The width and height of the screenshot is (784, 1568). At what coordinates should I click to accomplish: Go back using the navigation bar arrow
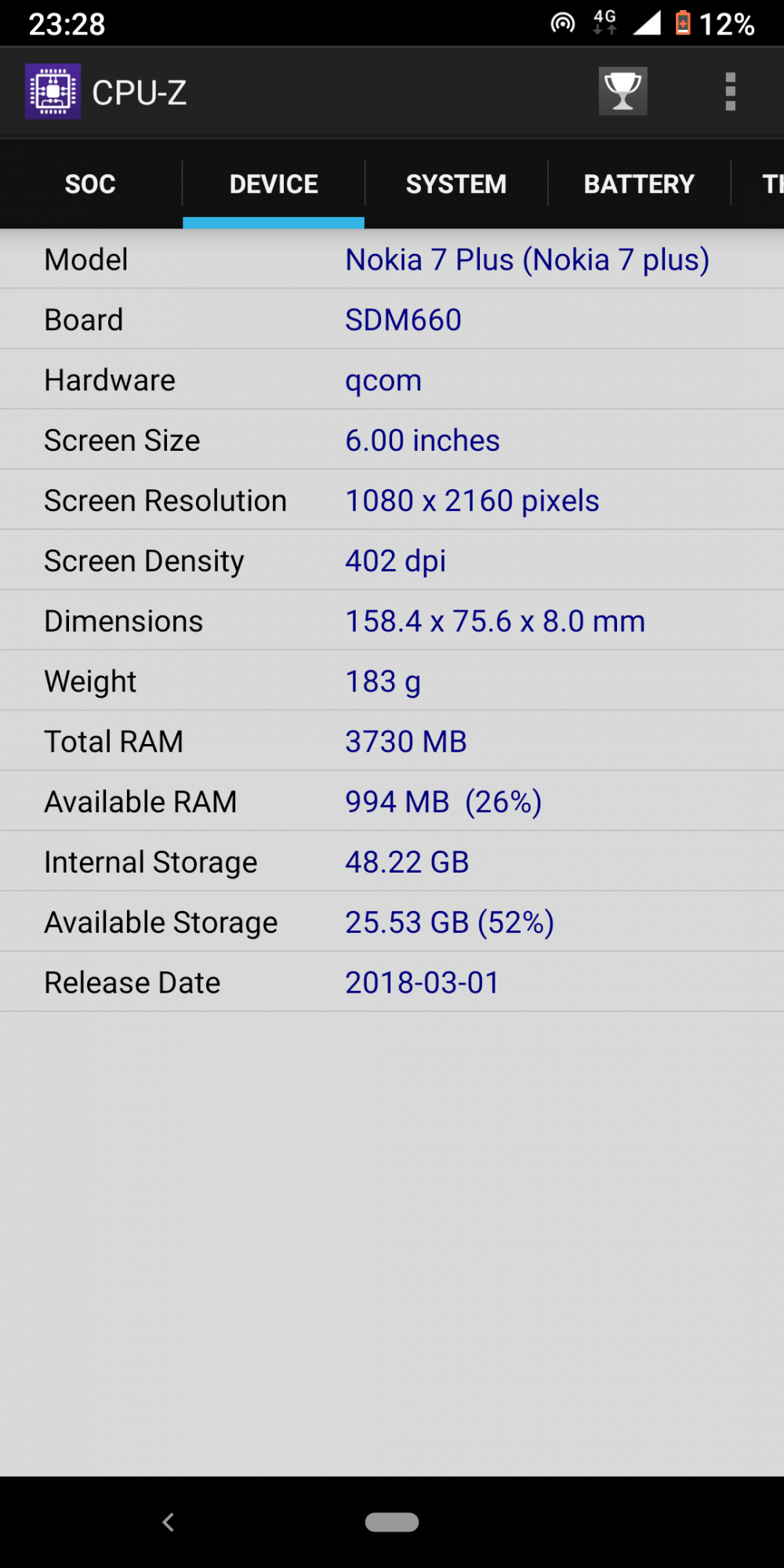[168, 1522]
